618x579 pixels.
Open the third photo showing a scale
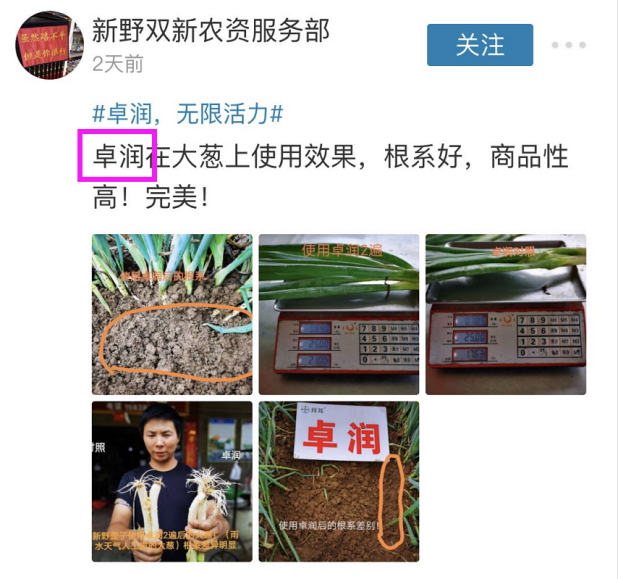[505, 314]
